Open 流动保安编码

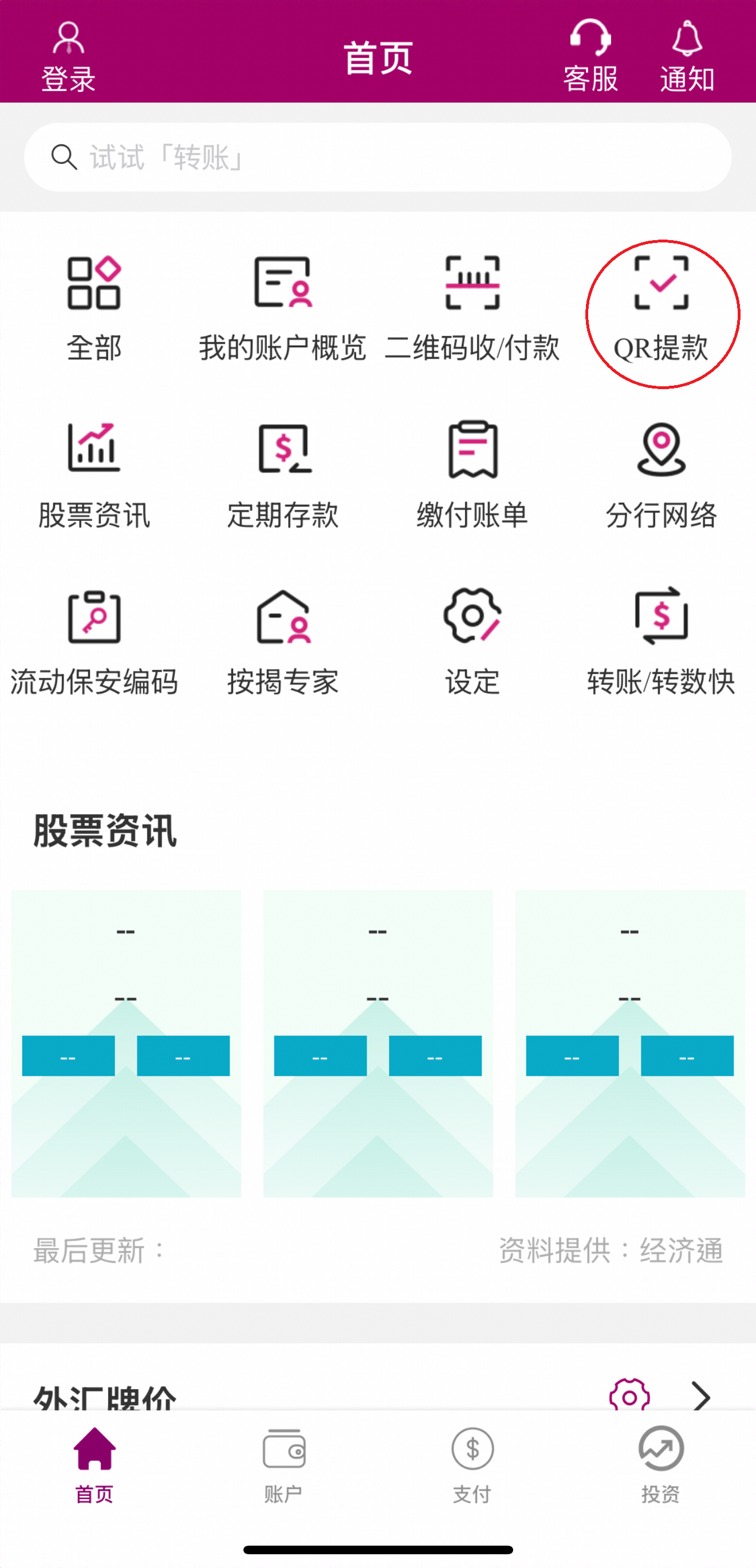click(94, 642)
